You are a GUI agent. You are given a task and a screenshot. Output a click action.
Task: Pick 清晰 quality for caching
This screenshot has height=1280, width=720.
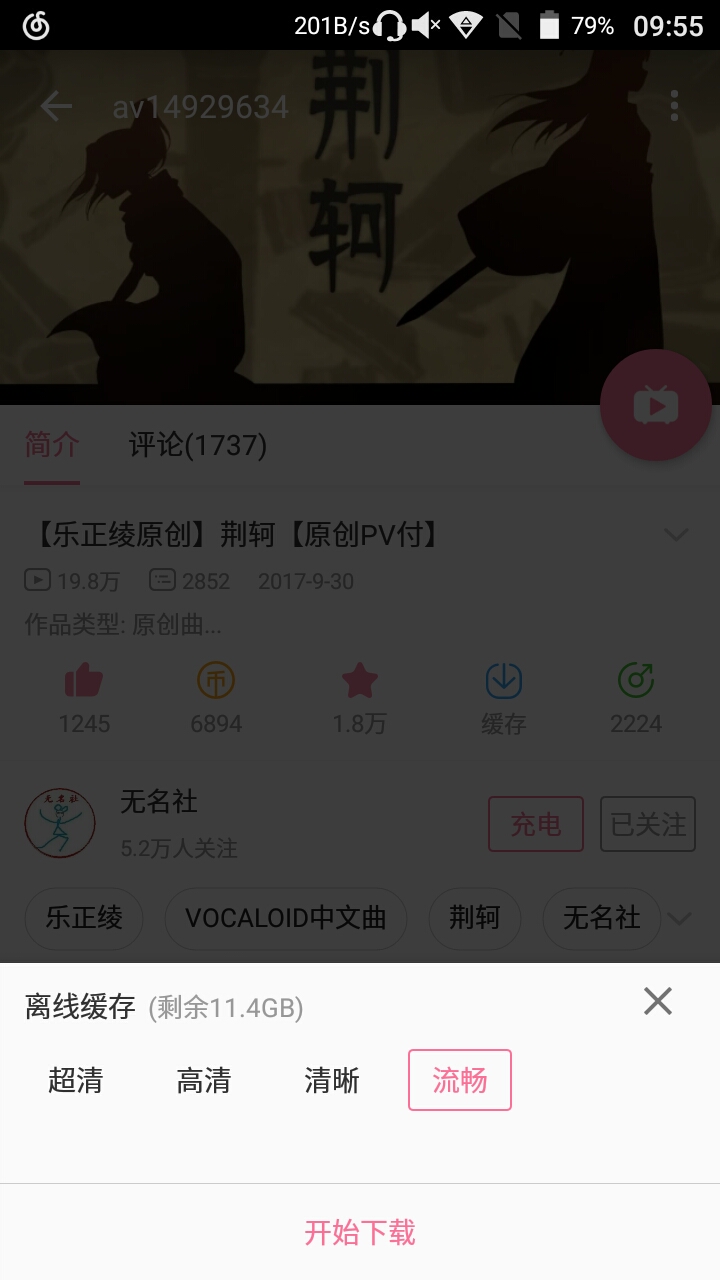point(332,1080)
